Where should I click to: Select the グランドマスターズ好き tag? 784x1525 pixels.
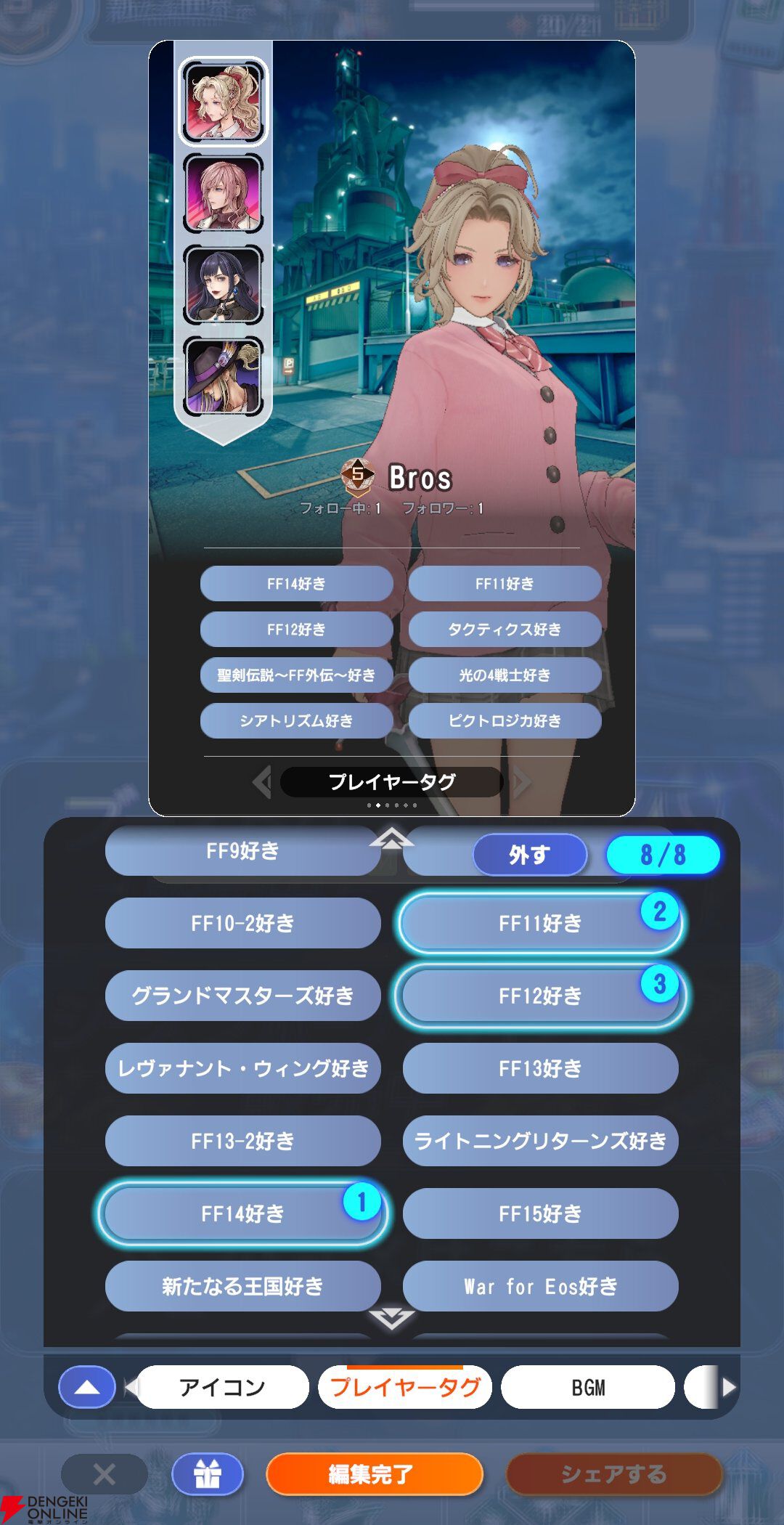pyautogui.click(x=242, y=996)
